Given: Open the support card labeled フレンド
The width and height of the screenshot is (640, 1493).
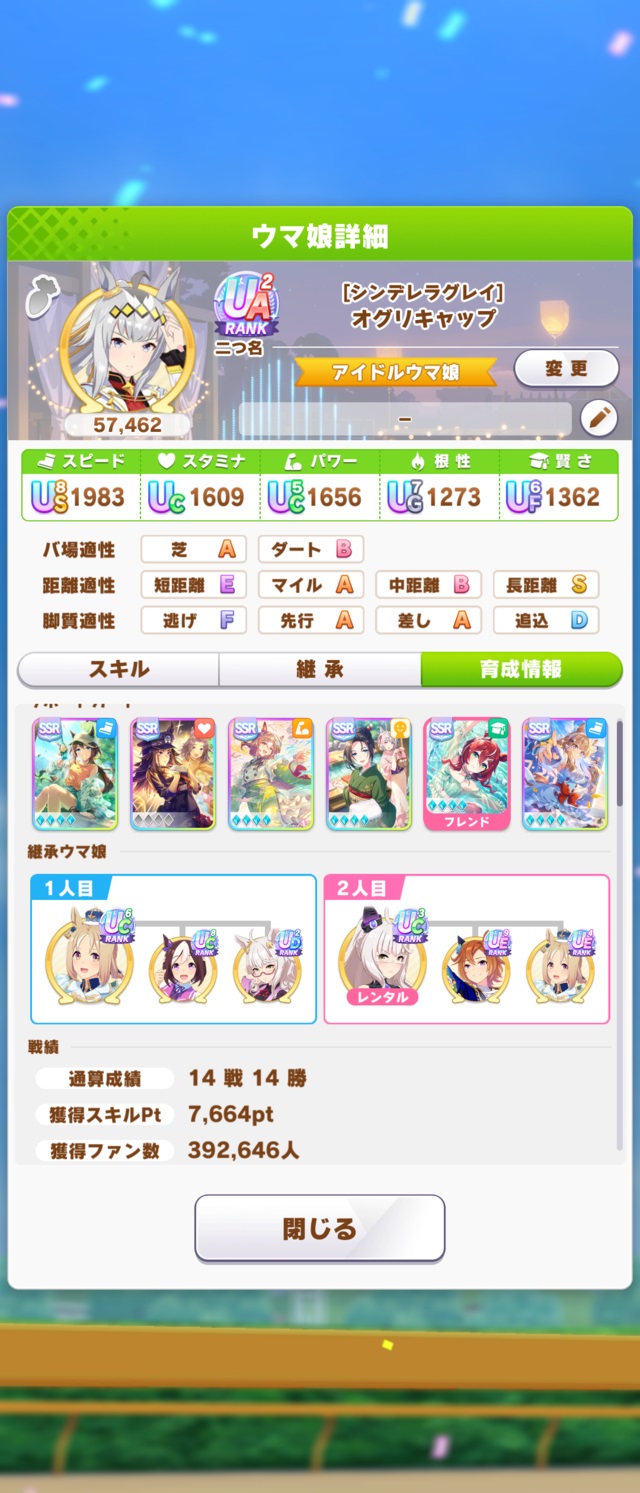Looking at the screenshot, I should 467,773.
